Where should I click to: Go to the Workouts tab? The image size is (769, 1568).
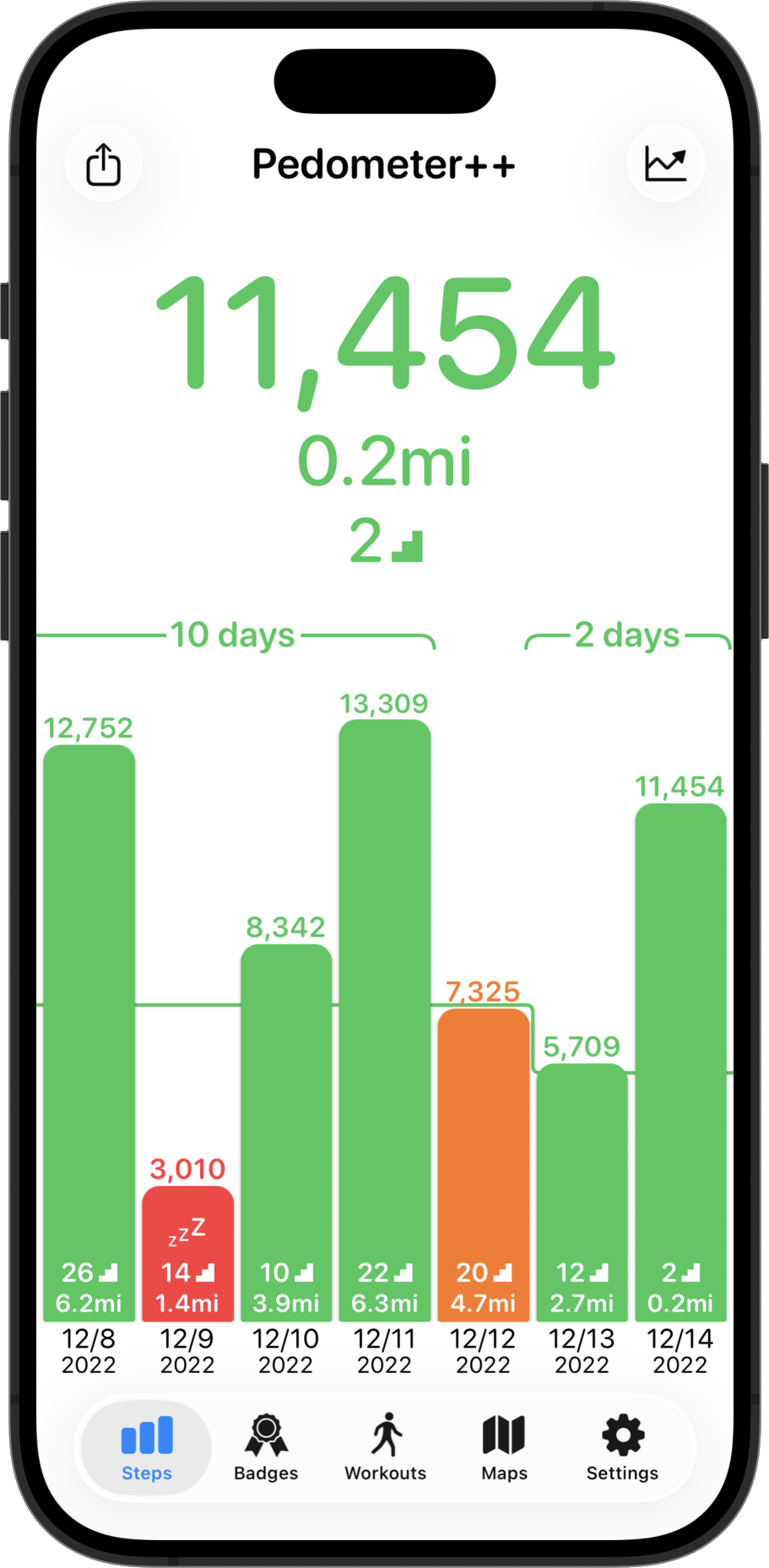coord(386,1447)
